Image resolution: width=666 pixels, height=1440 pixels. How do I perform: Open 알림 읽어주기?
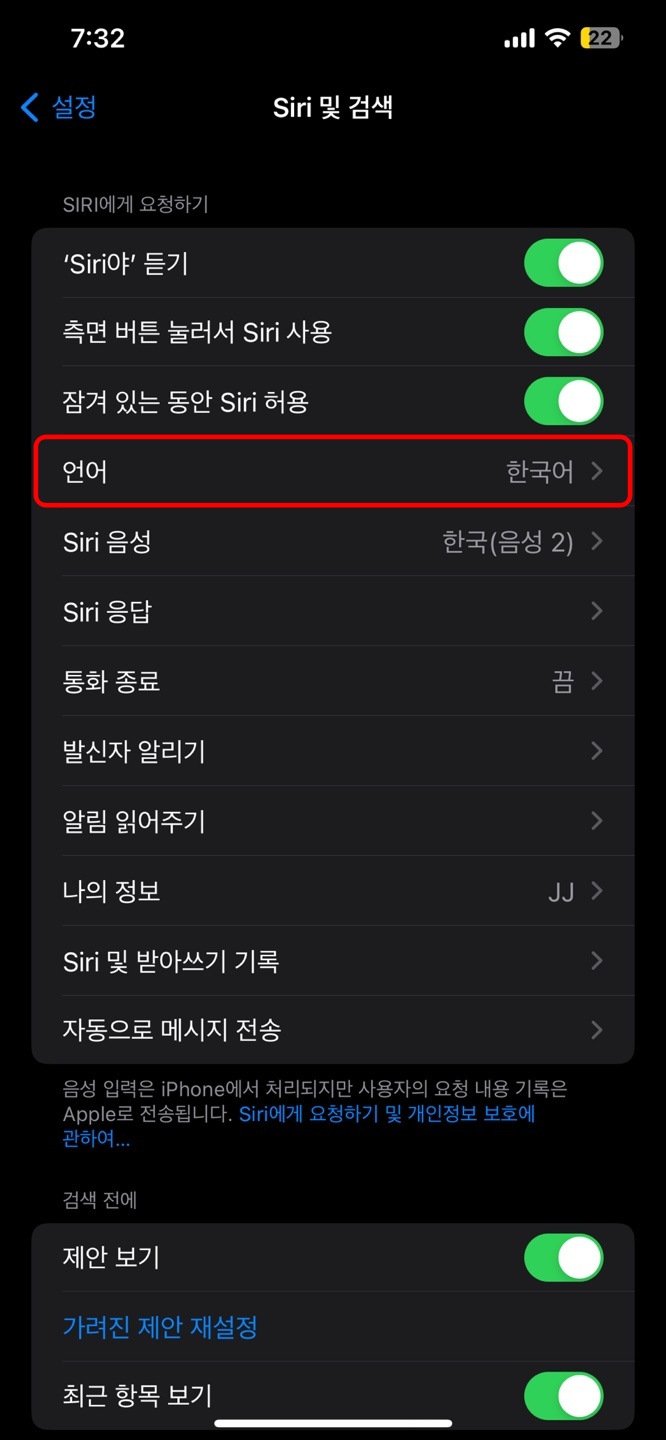(333, 822)
